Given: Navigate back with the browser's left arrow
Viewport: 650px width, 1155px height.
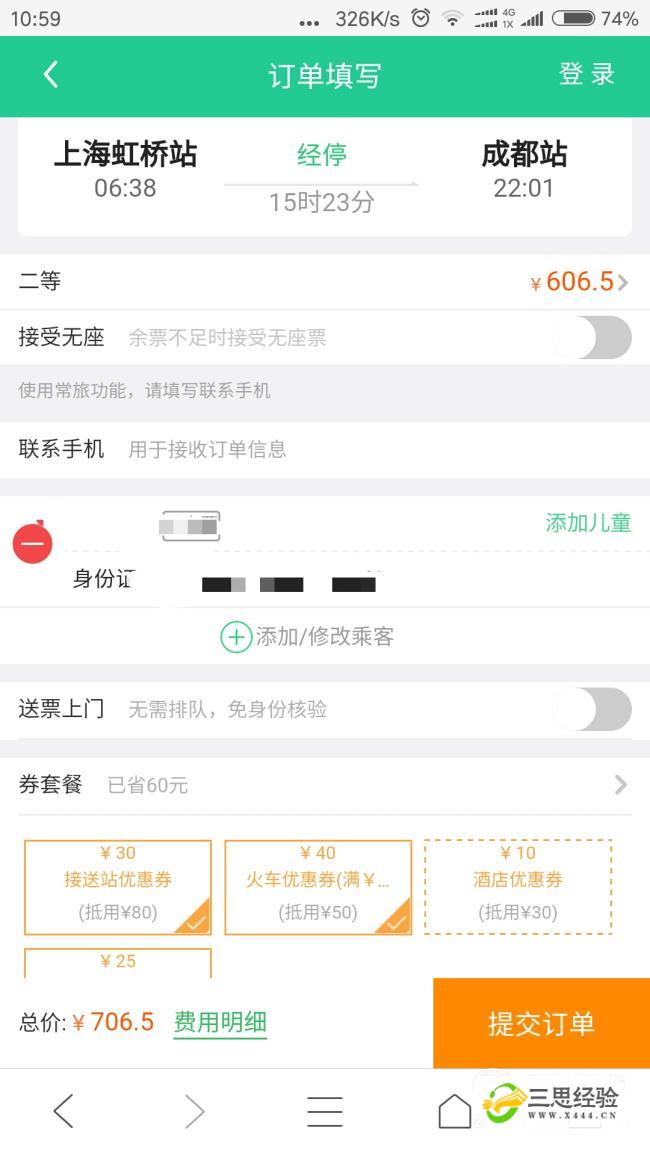Looking at the screenshot, I should [x=63, y=1111].
